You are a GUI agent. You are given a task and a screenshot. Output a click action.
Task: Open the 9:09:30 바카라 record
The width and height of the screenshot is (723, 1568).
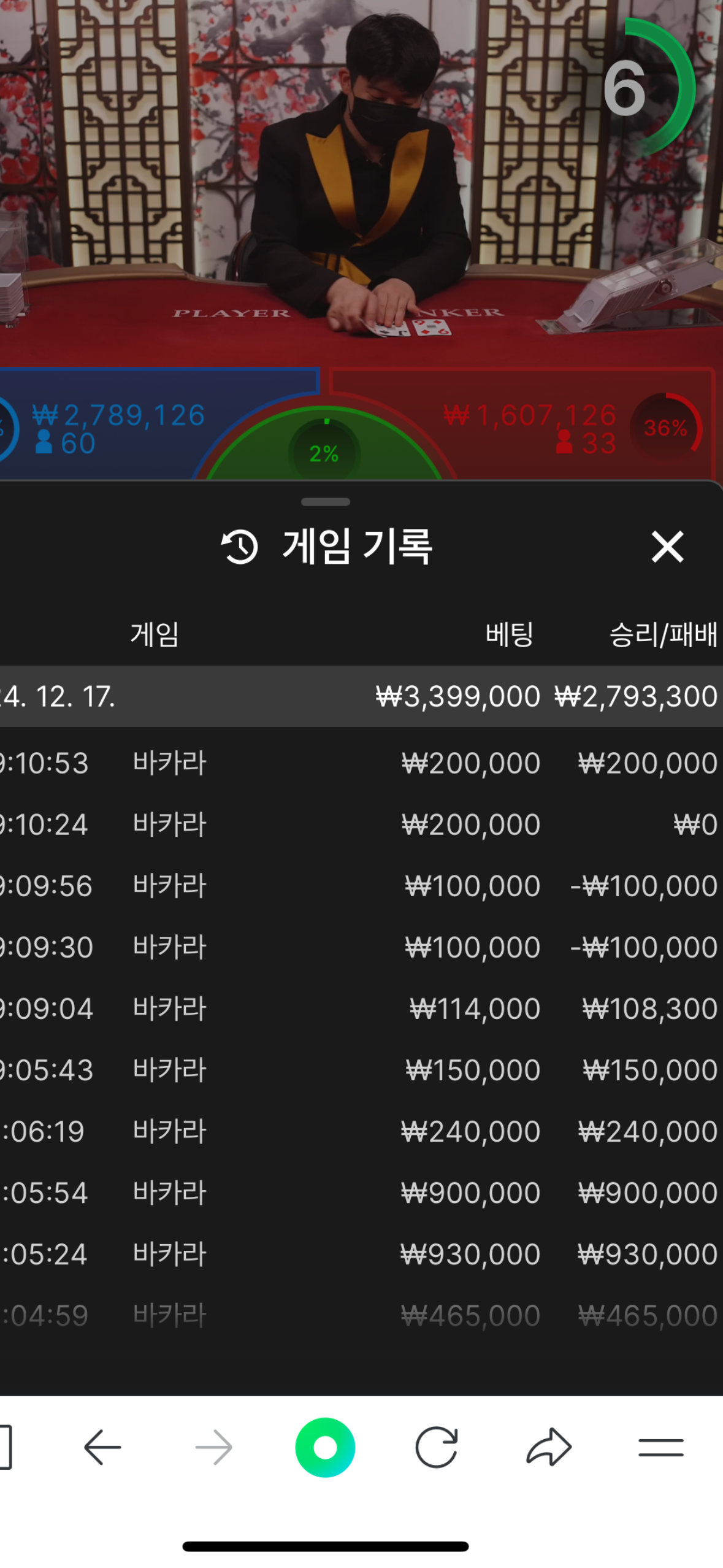[x=361, y=947]
